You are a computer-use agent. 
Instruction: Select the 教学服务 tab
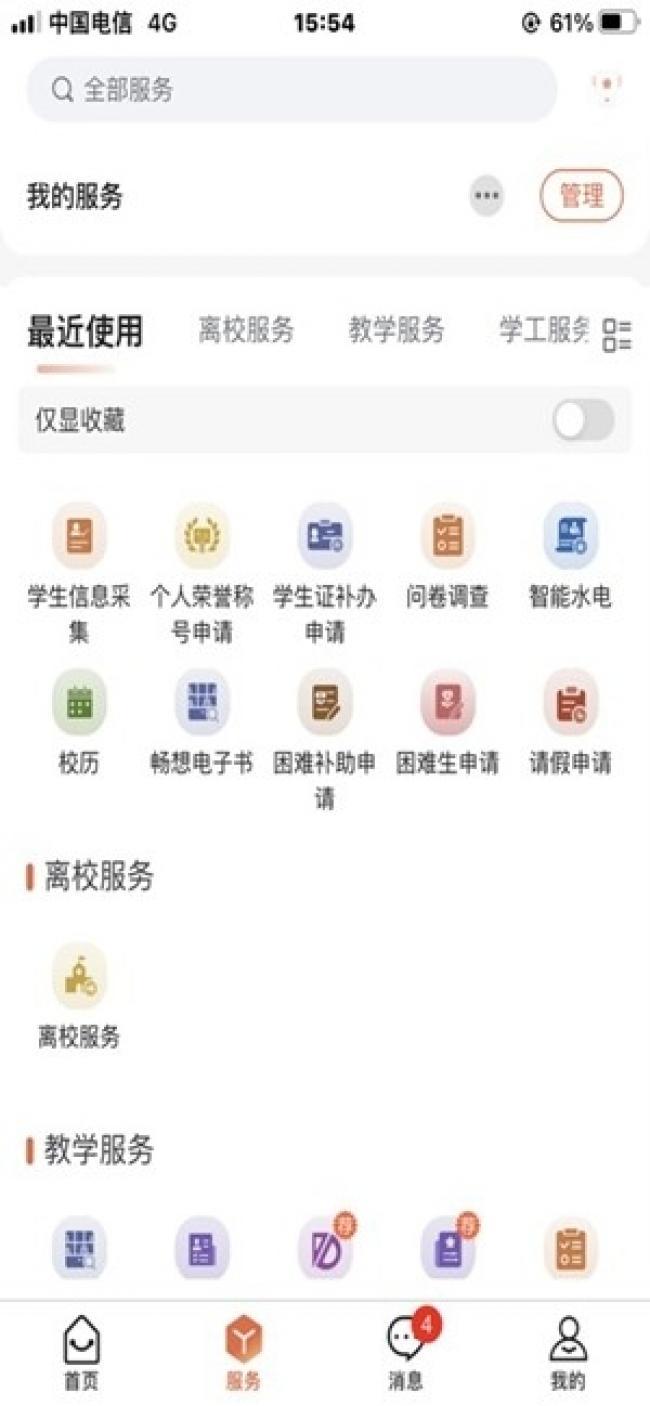click(396, 330)
